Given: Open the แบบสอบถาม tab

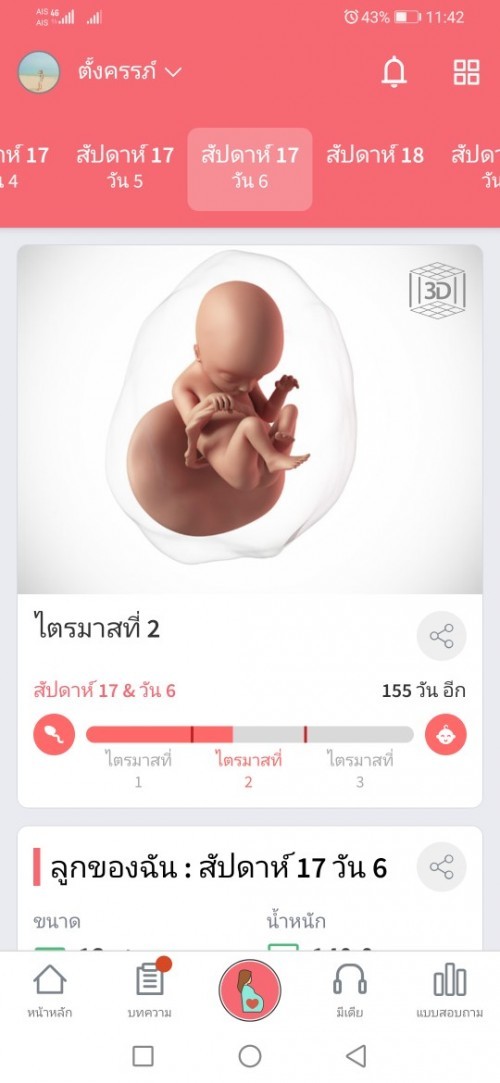Looking at the screenshot, I should [x=450, y=991].
